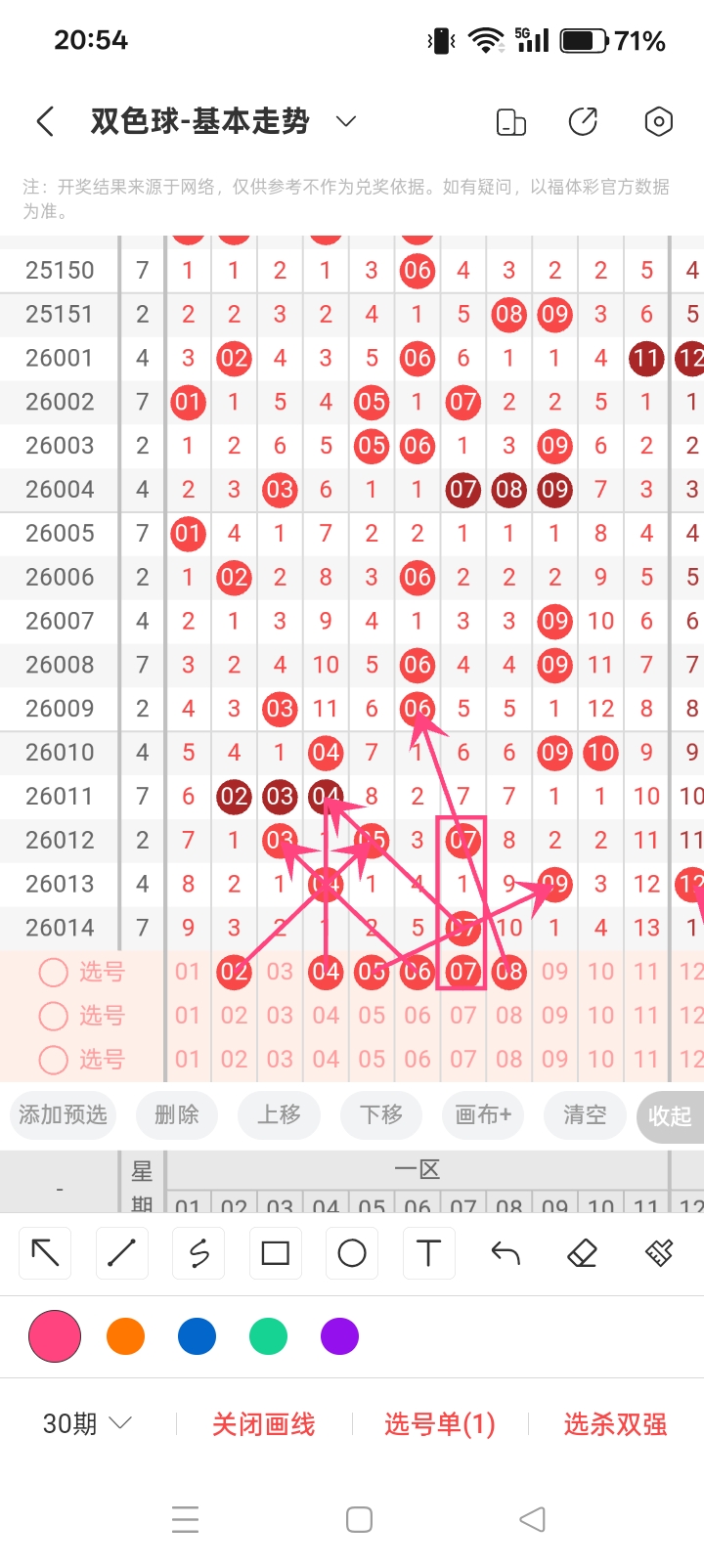The image size is (704, 1568).
Task: Tap the back navigation triangle at bottom
Action: click(531, 1518)
